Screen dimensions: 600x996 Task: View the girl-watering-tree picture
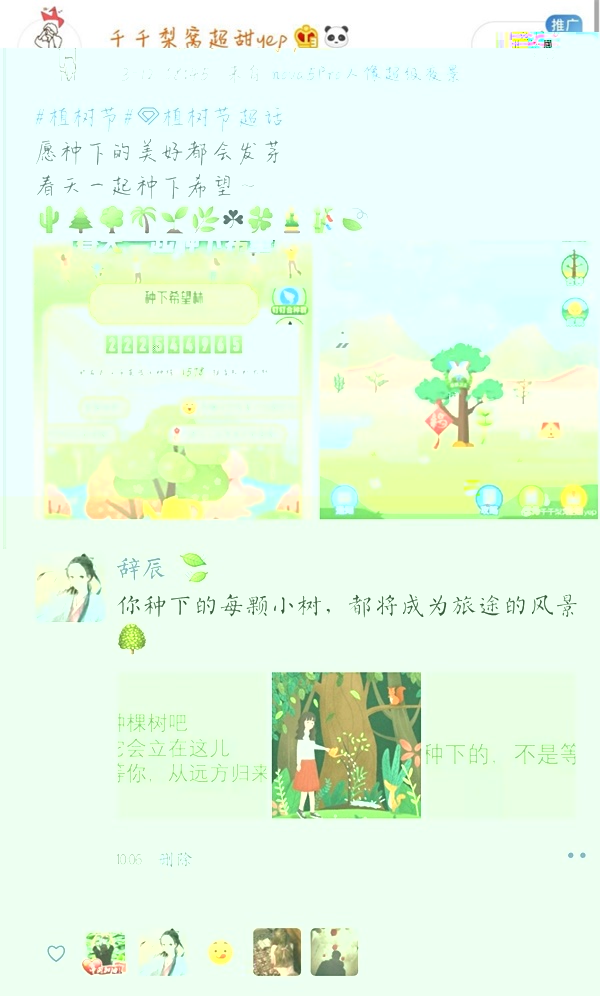[346, 745]
